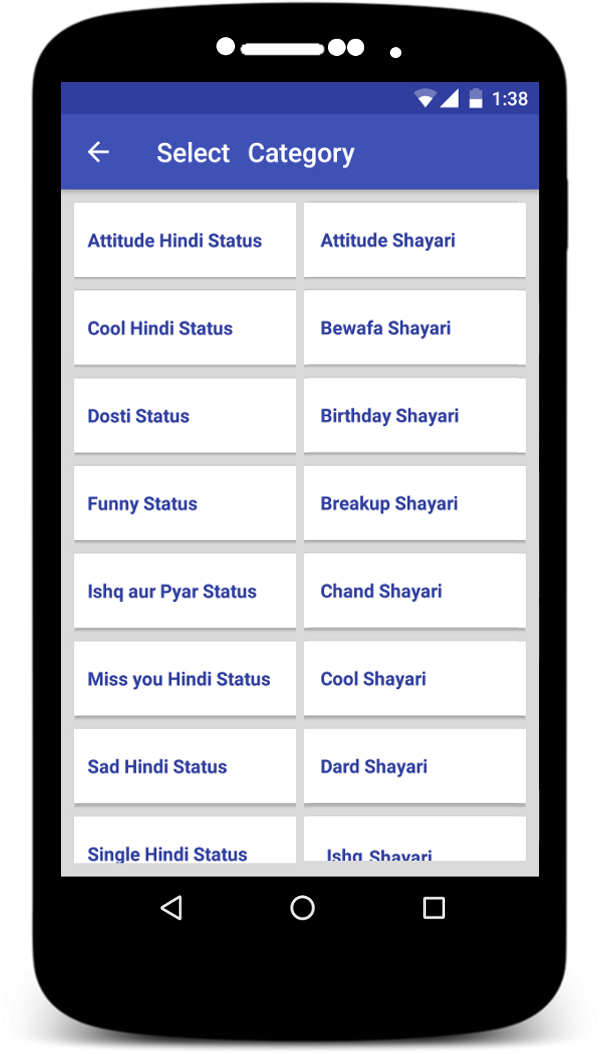Choose the Bewafa Shayari card
Image resolution: width=600 pixels, height=1054 pixels.
coord(415,328)
